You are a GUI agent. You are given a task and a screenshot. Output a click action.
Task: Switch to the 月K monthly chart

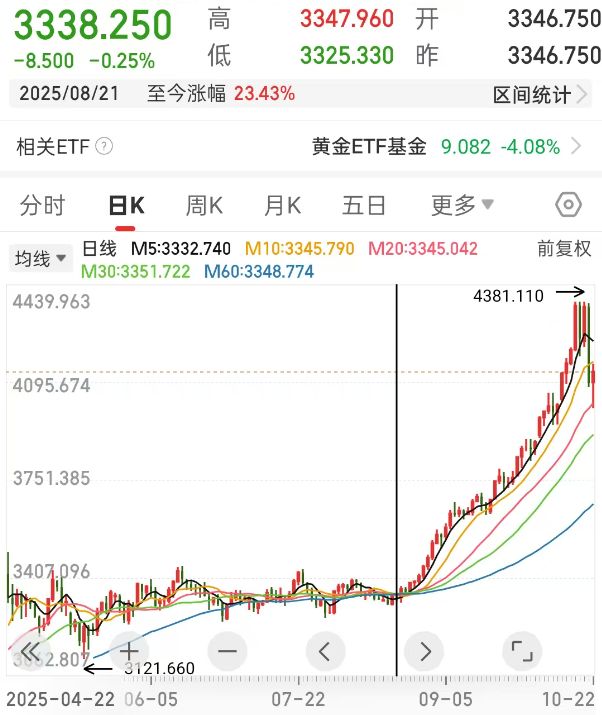[x=282, y=206]
